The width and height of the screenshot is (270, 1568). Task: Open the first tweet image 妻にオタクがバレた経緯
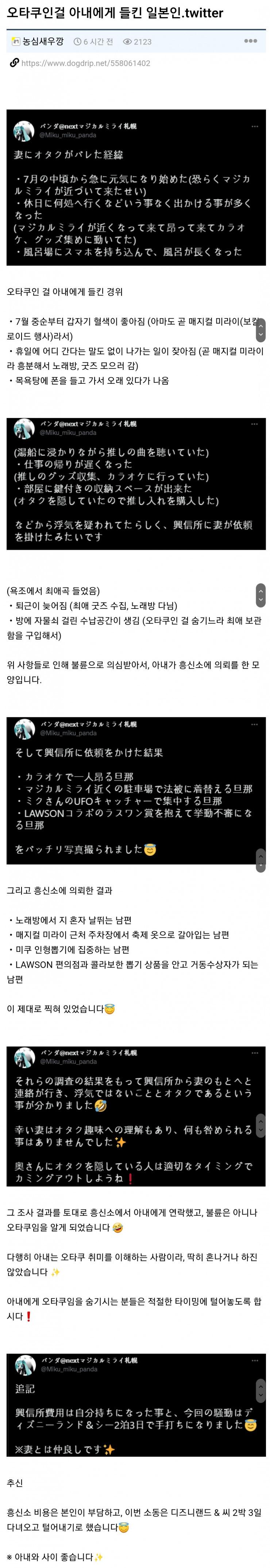pos(136,187)
